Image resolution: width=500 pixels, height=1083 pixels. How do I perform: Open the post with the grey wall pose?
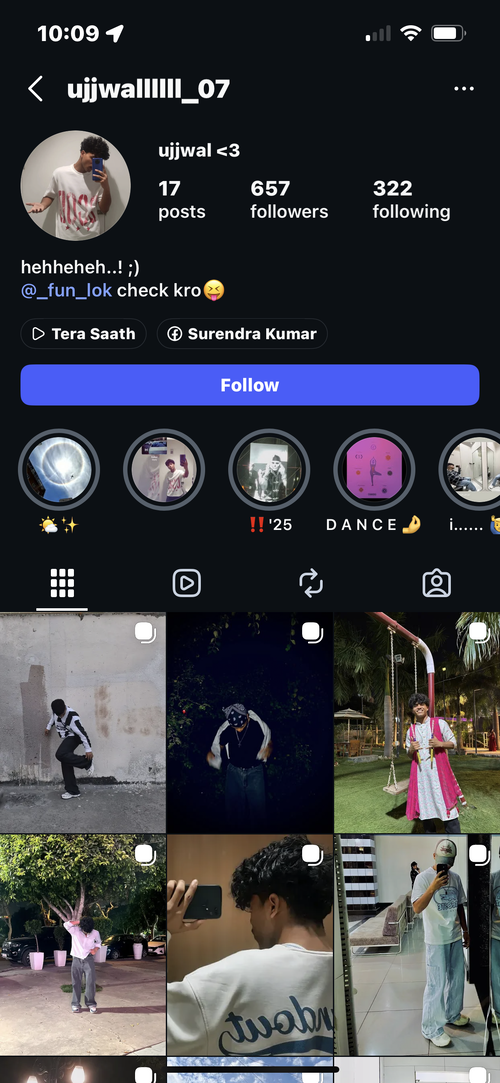point(83,722)
